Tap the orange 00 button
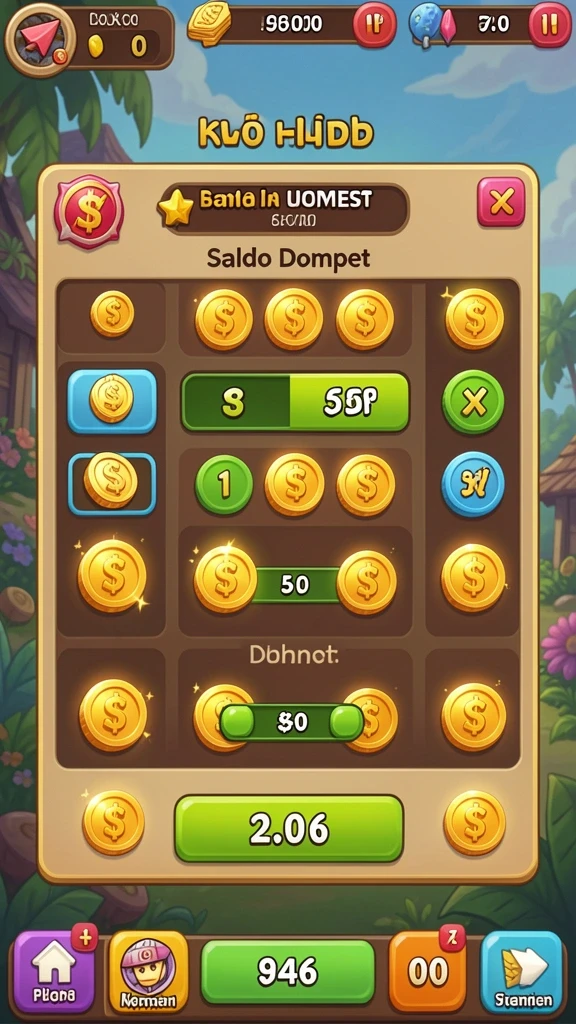This screenshot has width=576, height=1024. pyautogui.click(x=428, y=972)
